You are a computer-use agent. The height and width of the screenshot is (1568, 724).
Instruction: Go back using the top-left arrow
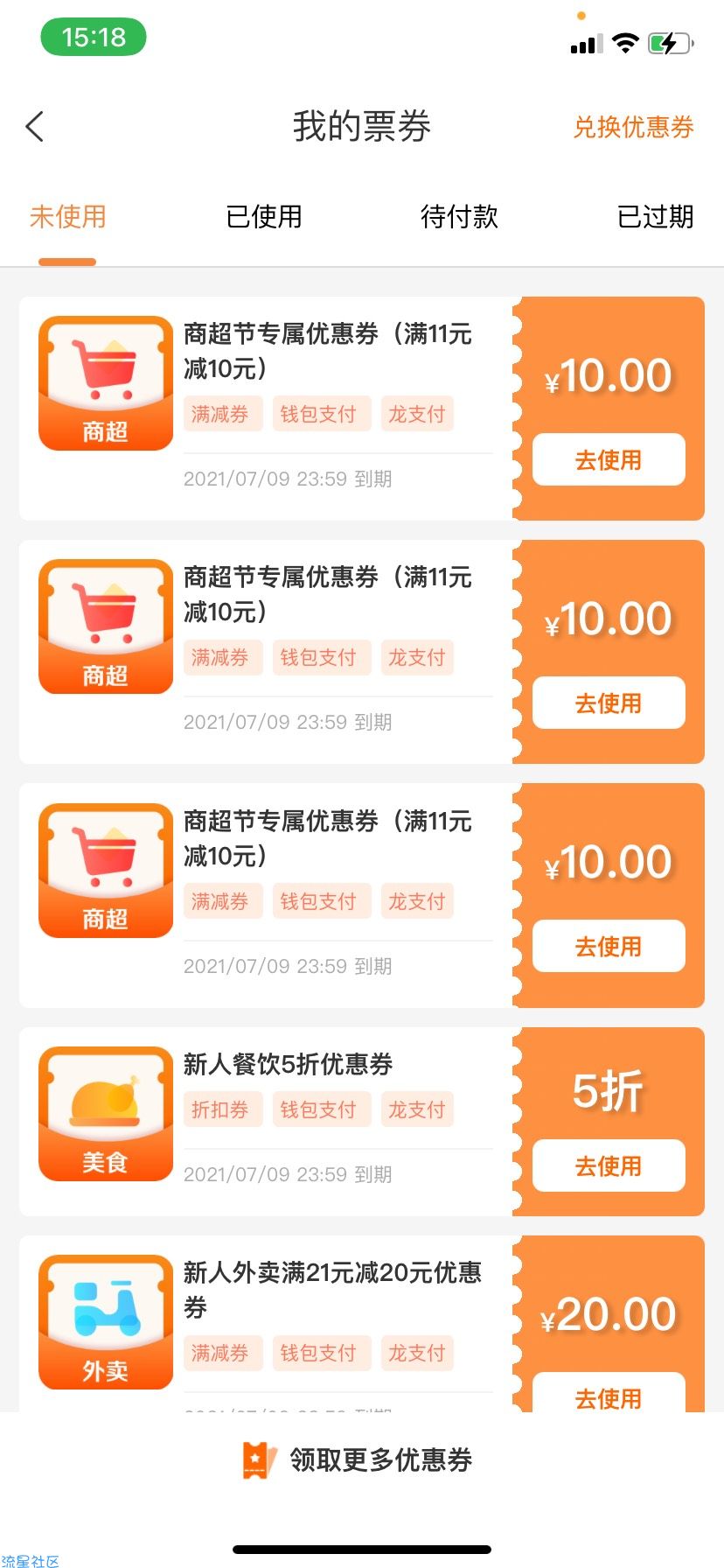pos(35,127)
